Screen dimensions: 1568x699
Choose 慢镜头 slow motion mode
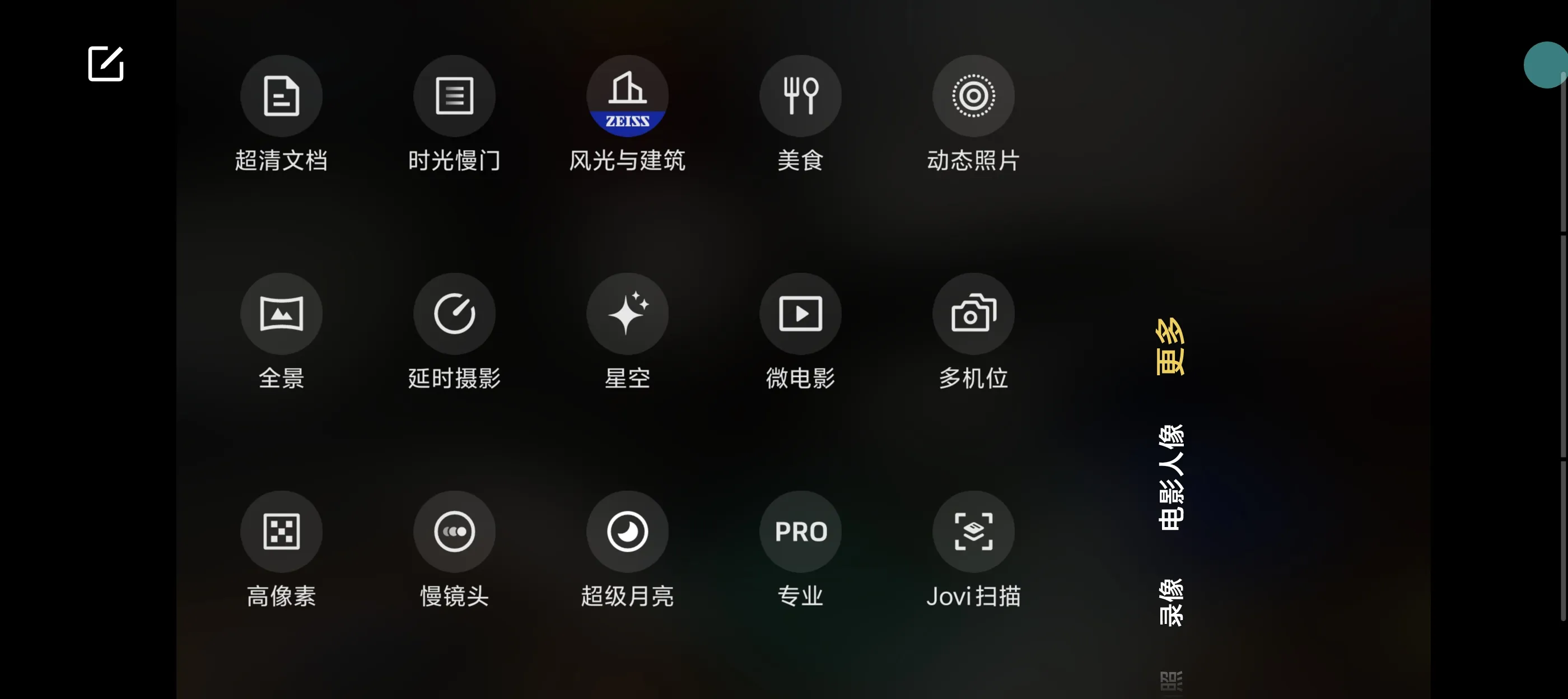click(x=454, y=531)
